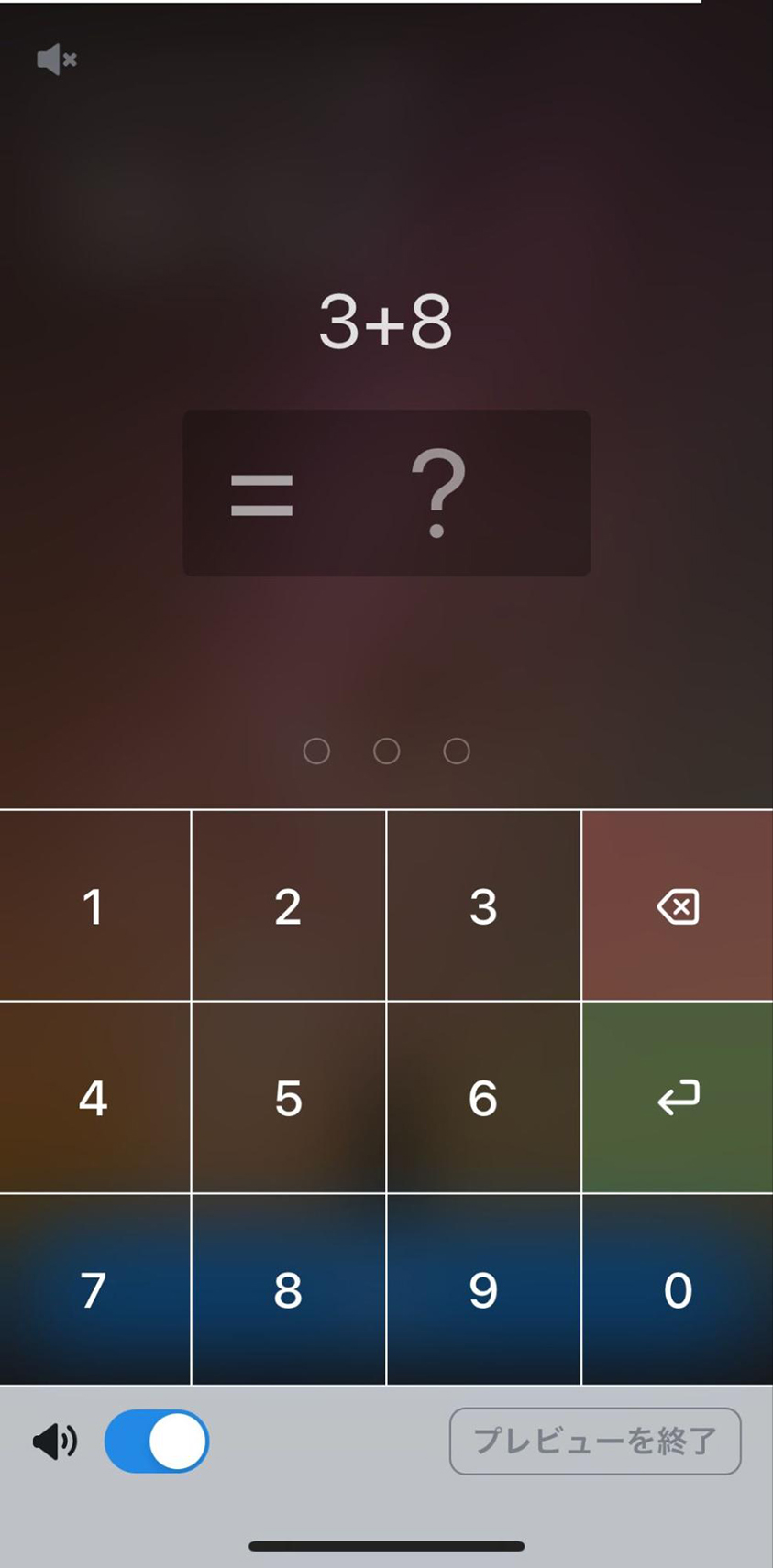773x1568 pixels.
Task: Tap the muted speaker icon at top
Action: coord(56,60)
